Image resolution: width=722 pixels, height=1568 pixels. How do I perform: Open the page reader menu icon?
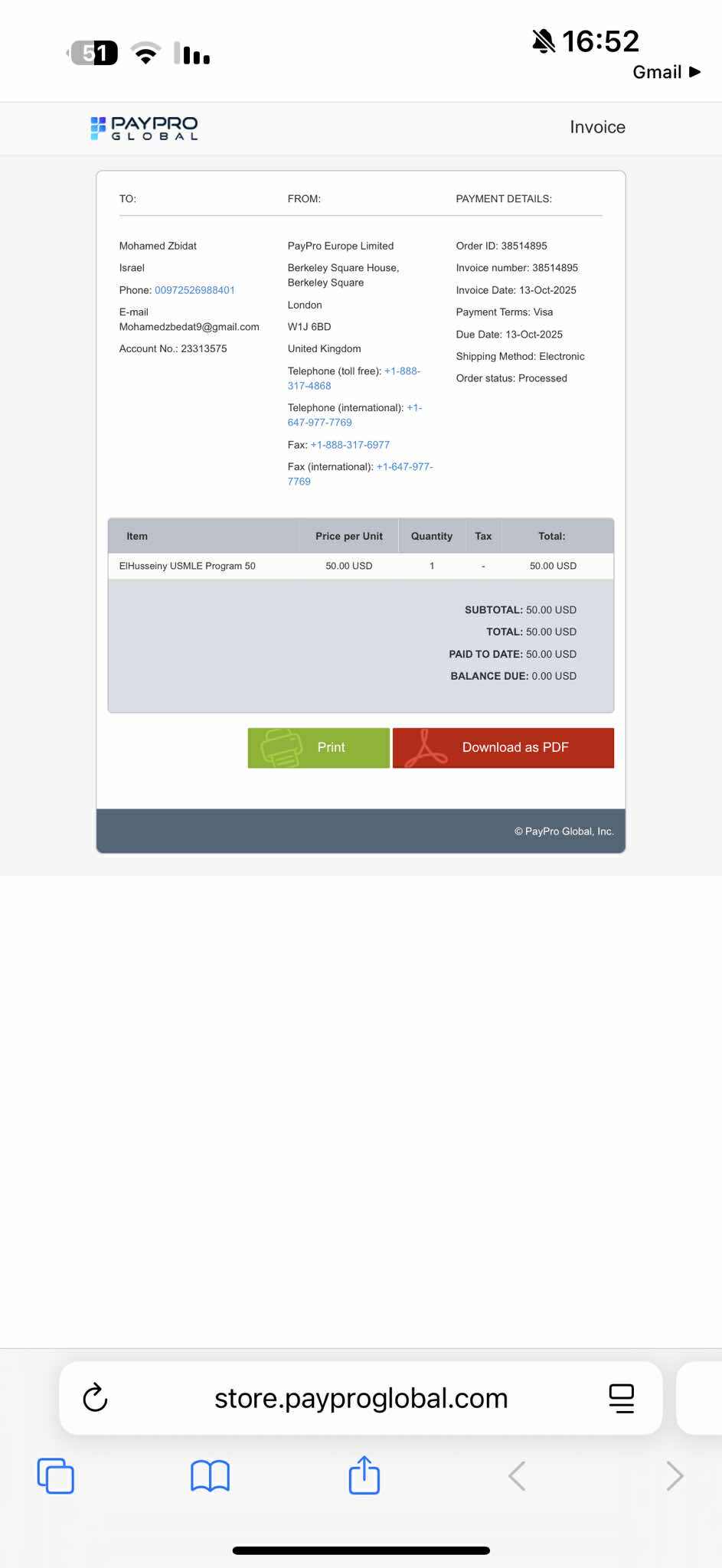click(x=621, y=1398)
